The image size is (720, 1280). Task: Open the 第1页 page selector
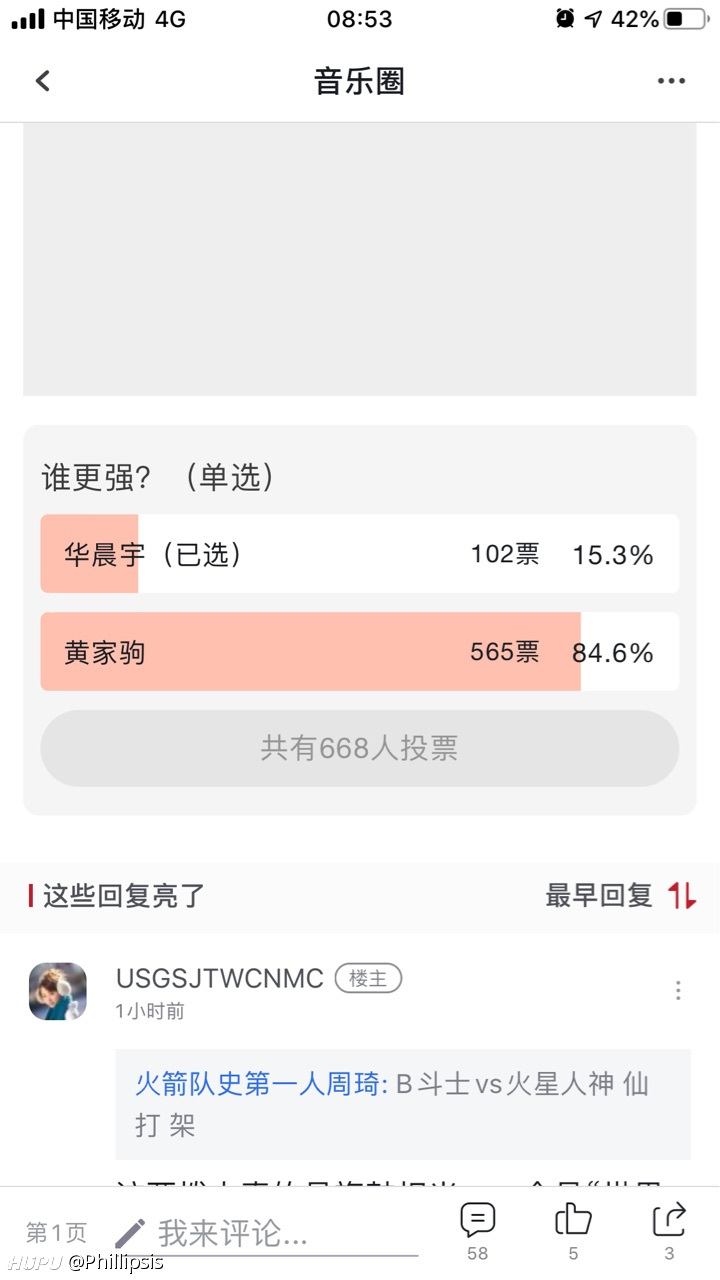[x=56, y=1232]
